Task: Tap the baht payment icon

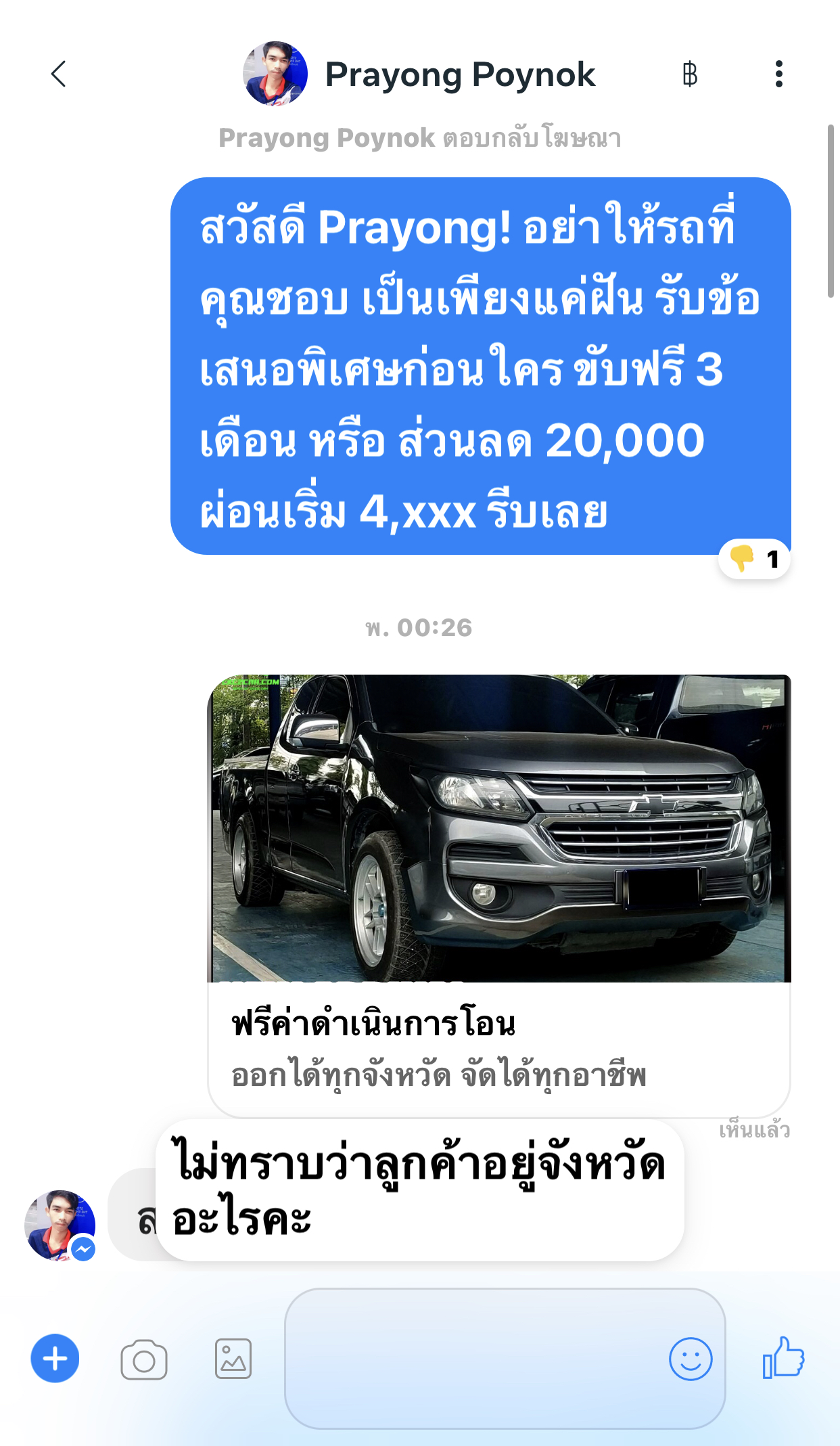Action: tap(689, 74)
